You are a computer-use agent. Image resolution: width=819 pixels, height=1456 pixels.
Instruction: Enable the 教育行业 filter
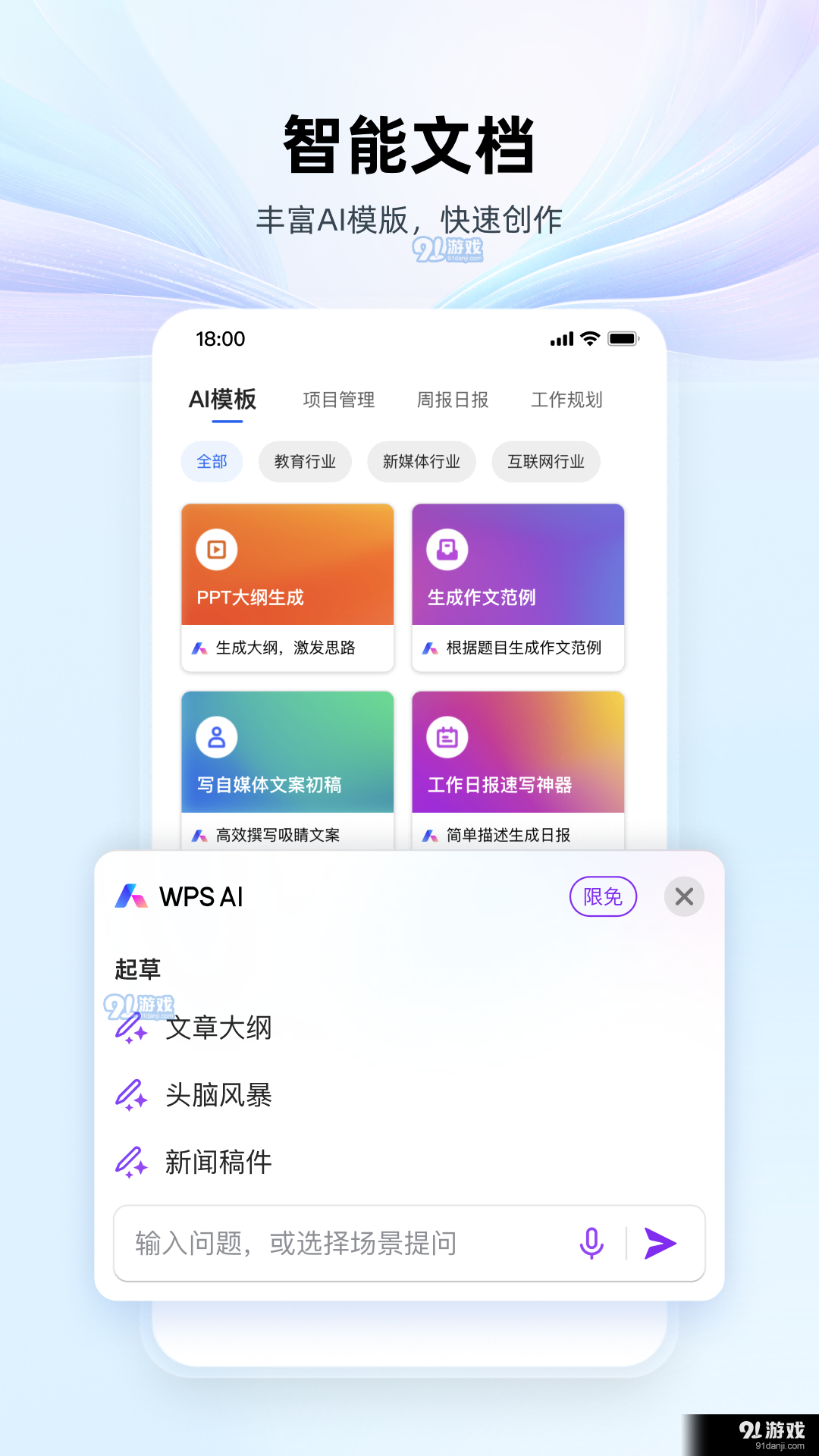[x=305, y=461]
